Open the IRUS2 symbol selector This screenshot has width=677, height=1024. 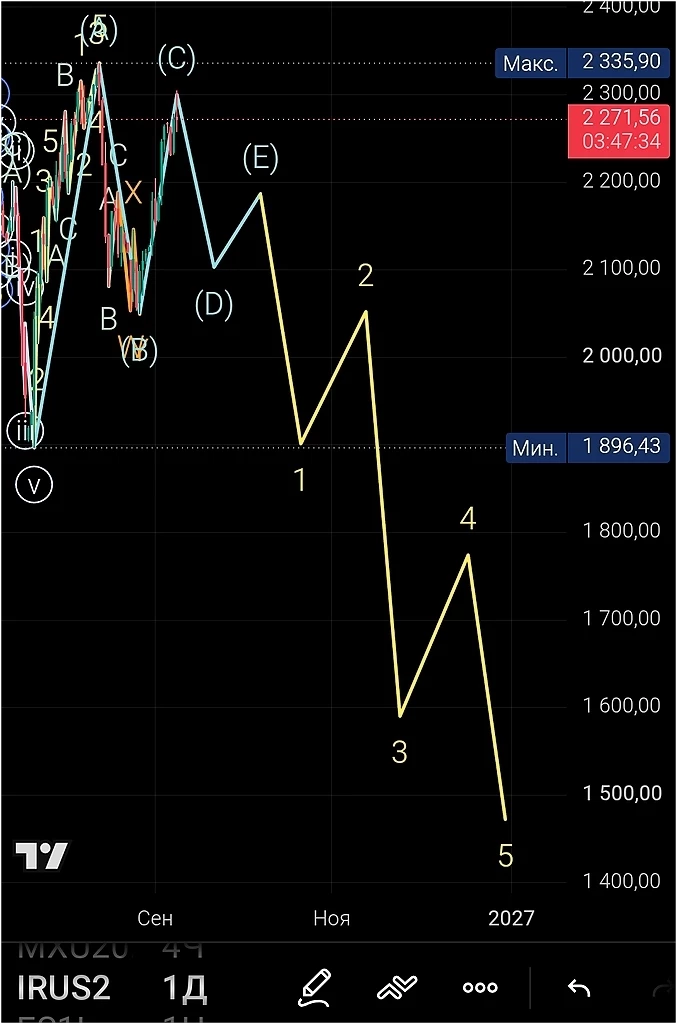tap(63, 987)
